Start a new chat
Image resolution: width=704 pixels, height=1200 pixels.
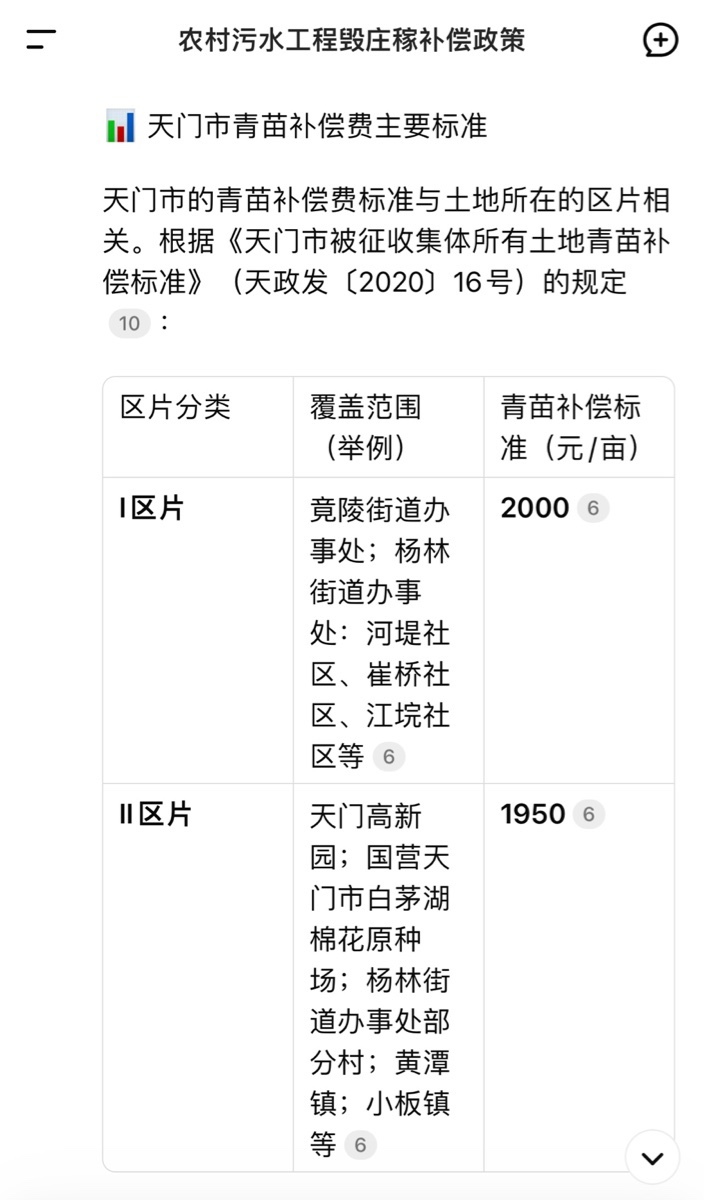click(x=660, y=41)
